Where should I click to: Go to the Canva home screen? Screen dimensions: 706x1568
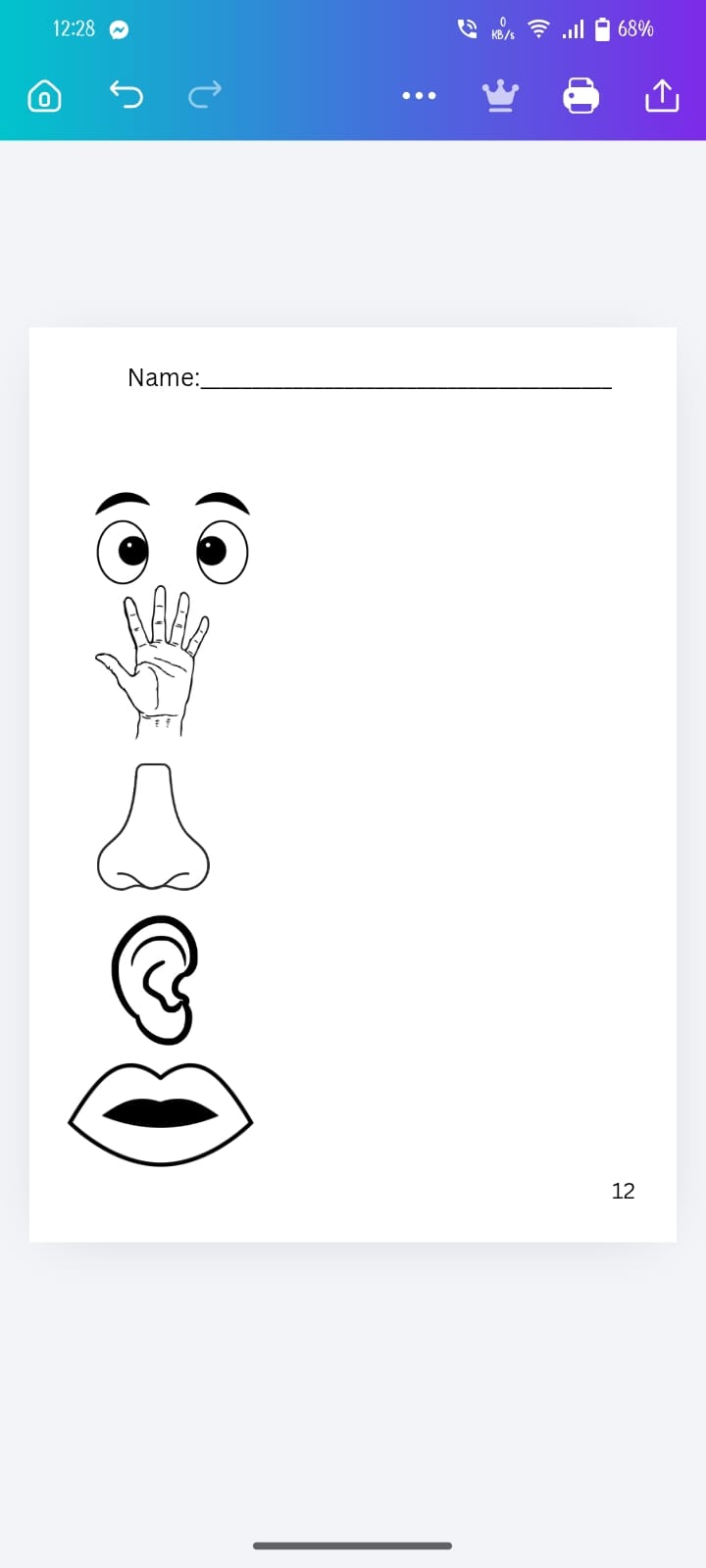pyautogui.click(x=44, y=96)
